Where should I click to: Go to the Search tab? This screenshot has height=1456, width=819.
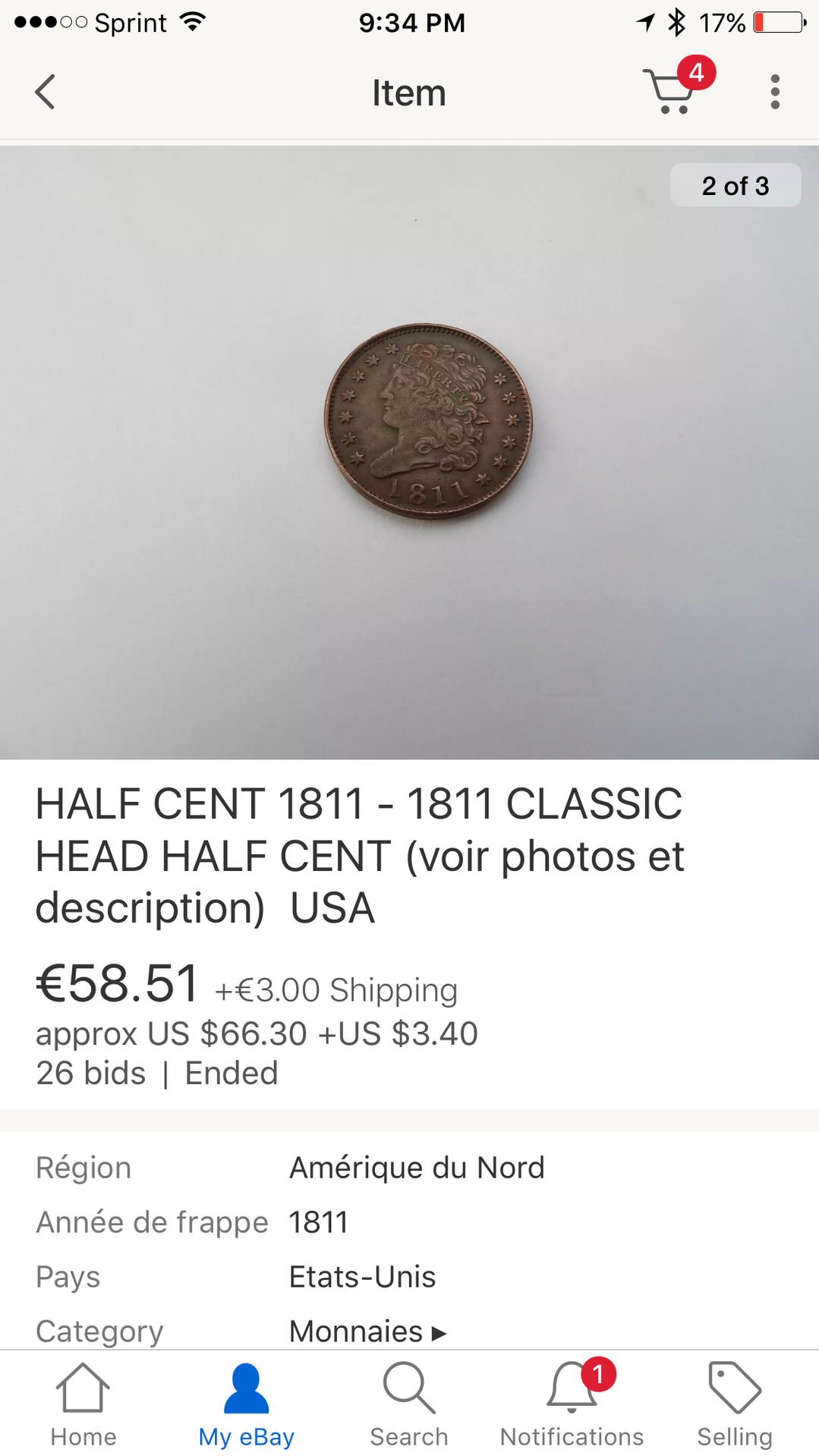pos(409,1404)
